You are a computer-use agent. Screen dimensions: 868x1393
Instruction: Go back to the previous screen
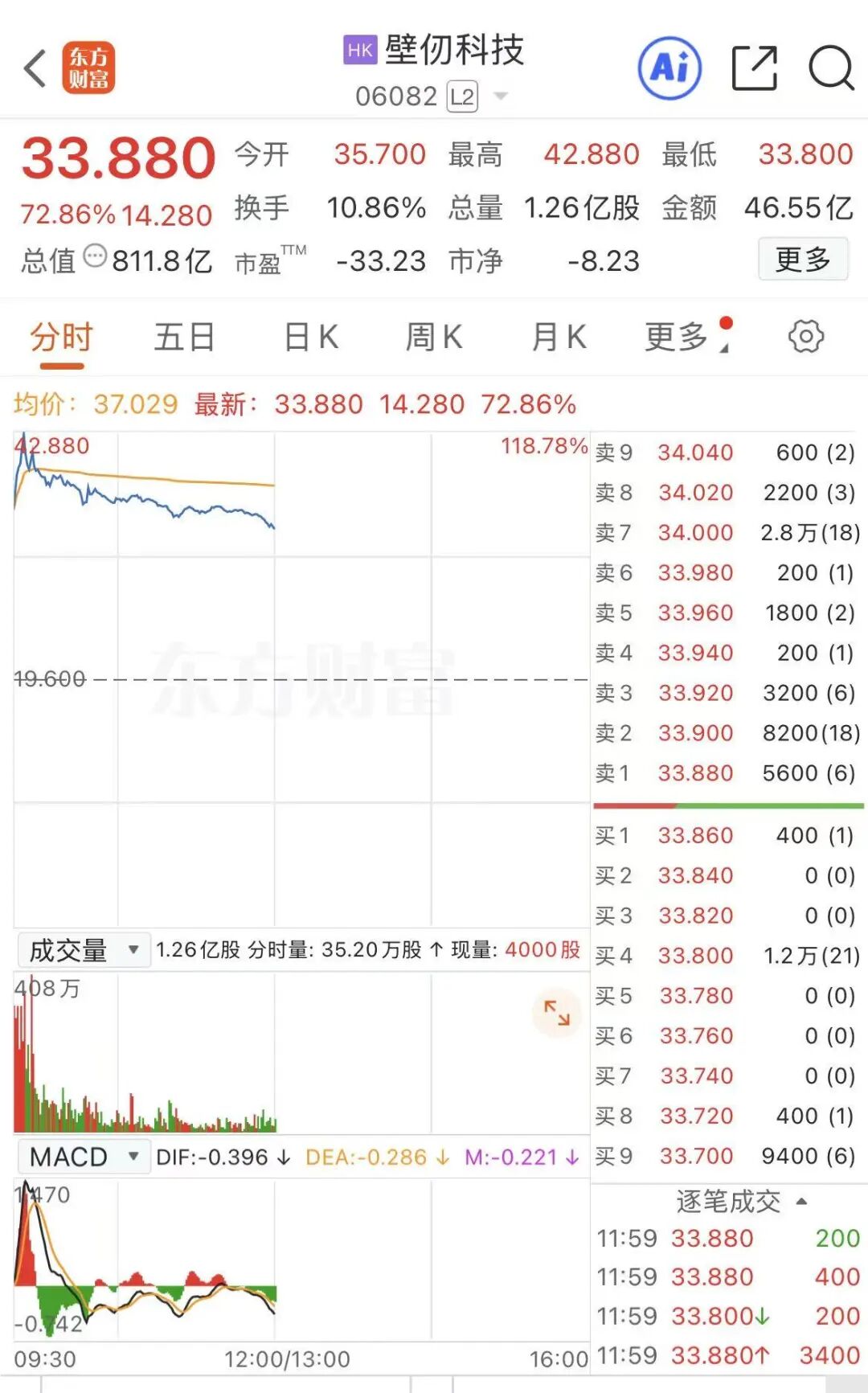[35, 69]
